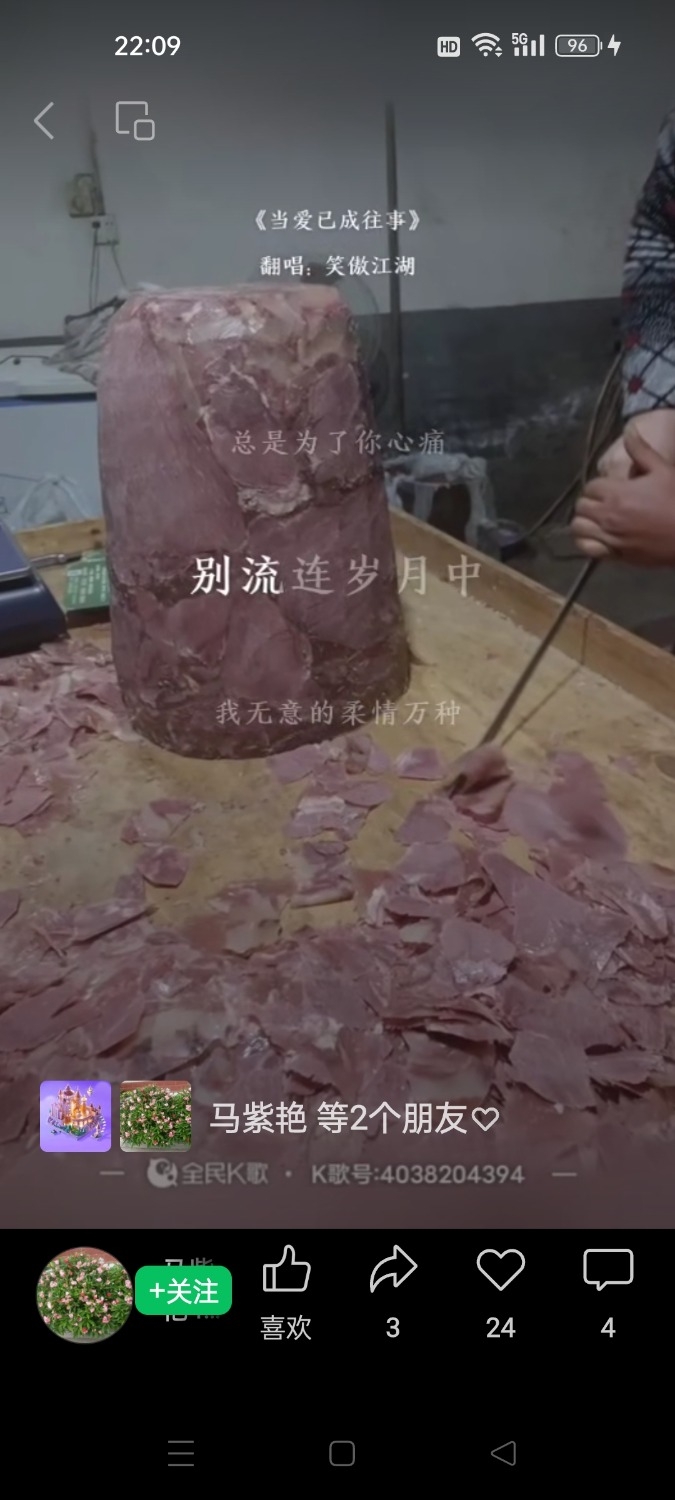Send a heart gift to singer

click(x=500, y=1291)
